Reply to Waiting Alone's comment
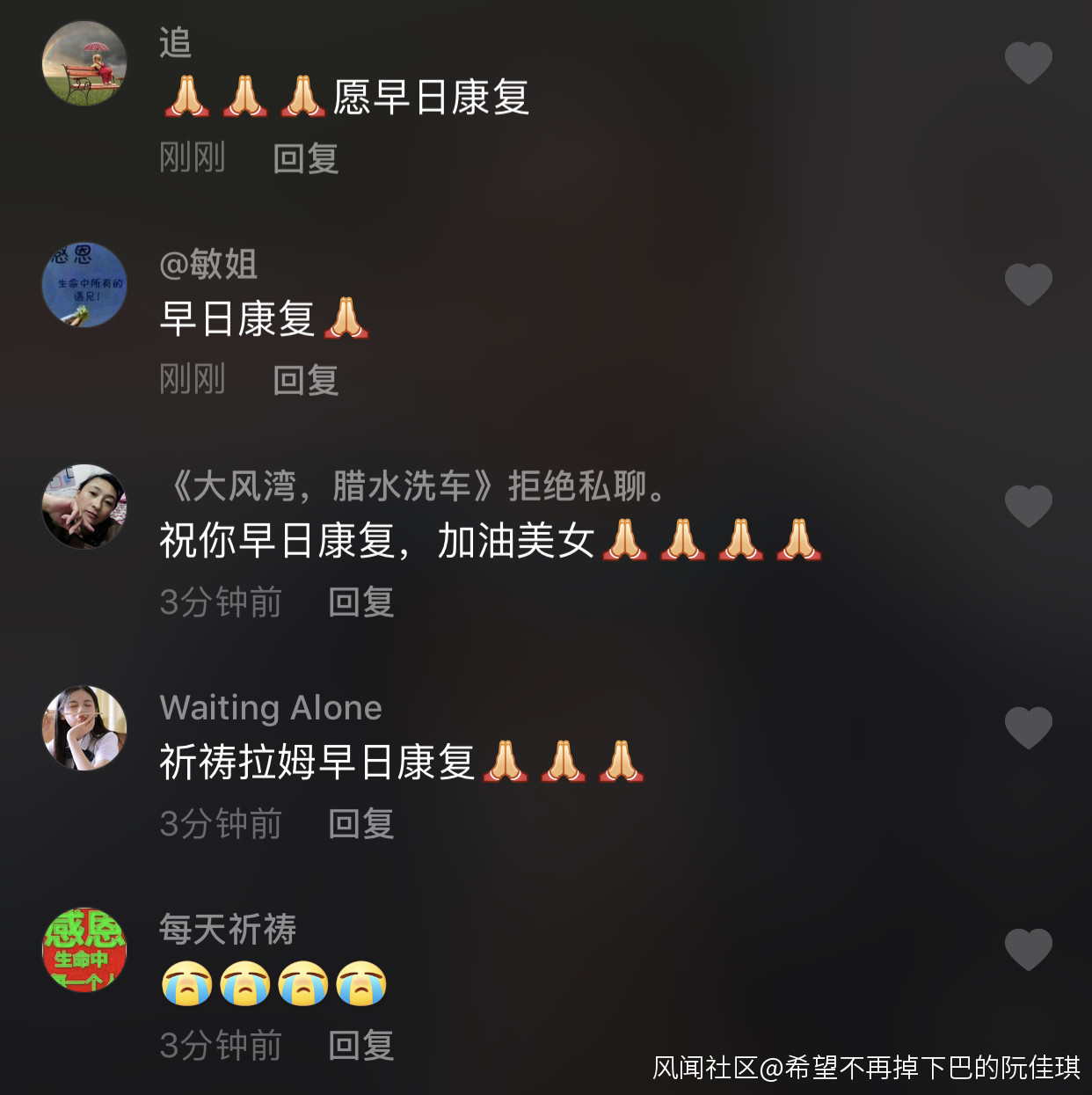Screen dimensions: 1092x1095 tap(360, 824)
